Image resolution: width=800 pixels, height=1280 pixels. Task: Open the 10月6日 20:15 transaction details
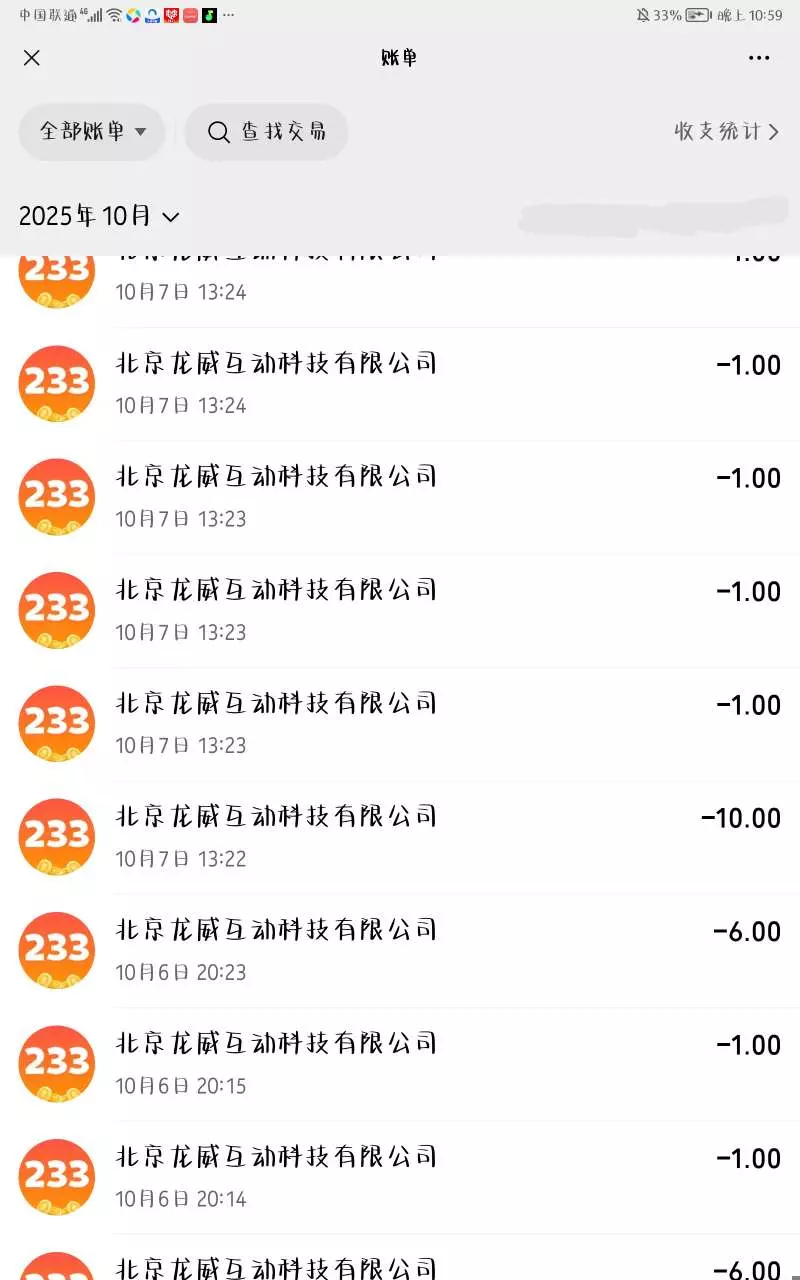(400, 1063)
